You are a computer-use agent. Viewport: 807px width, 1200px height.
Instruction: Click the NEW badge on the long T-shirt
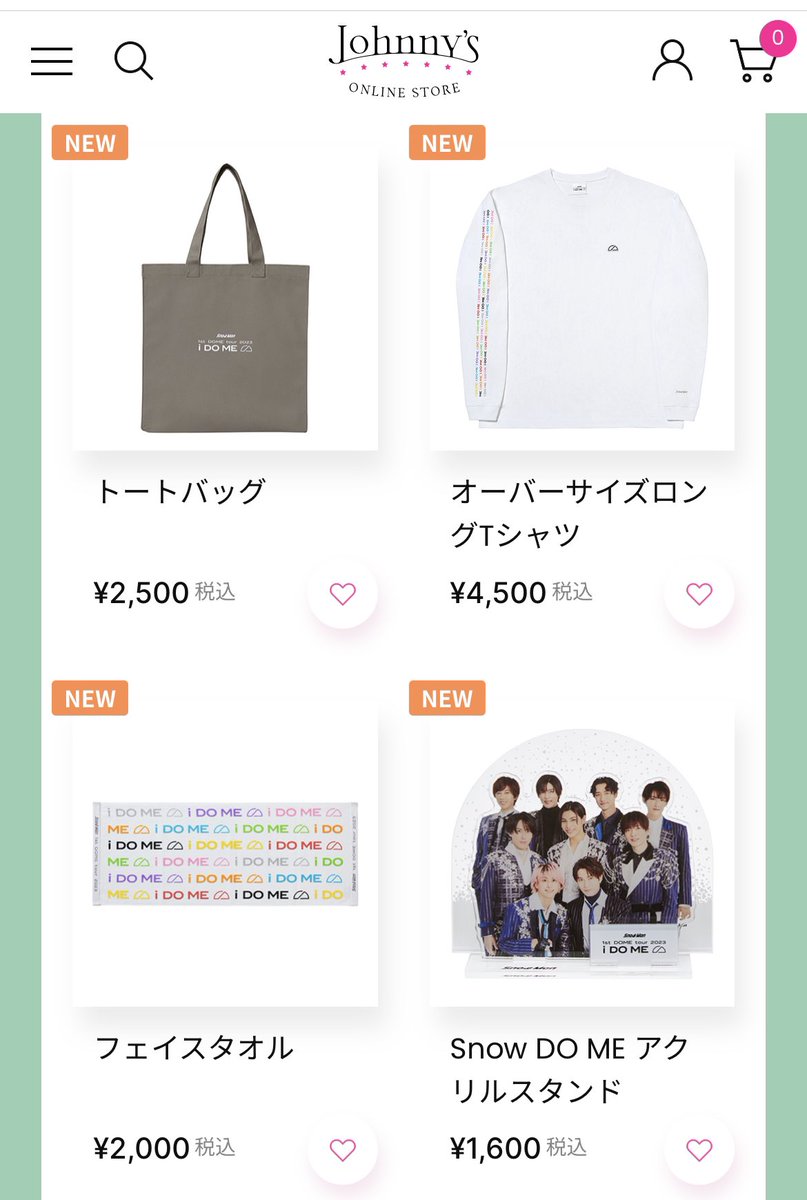[446, 142]
